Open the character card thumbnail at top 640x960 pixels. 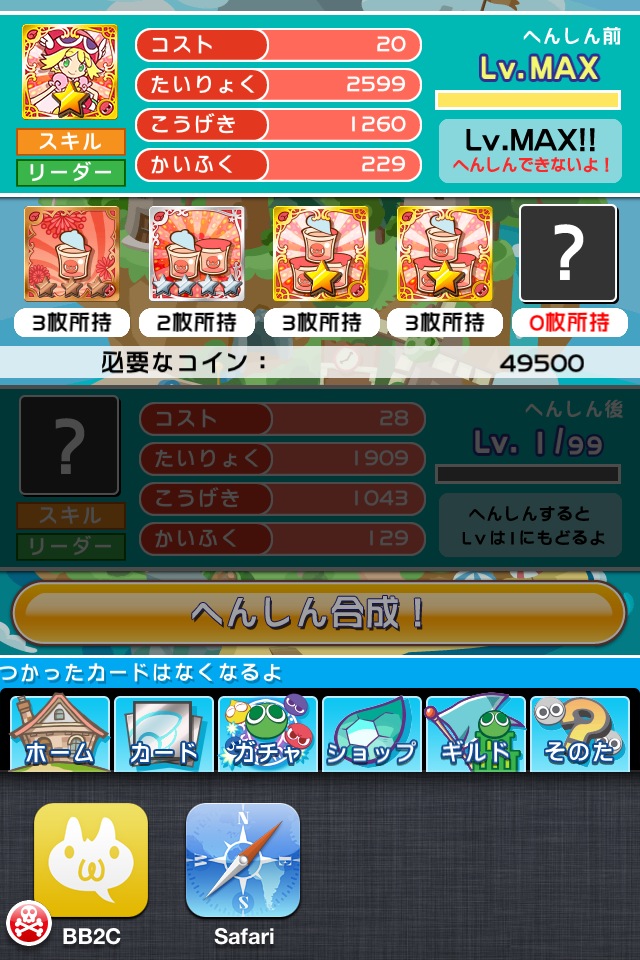70,72
